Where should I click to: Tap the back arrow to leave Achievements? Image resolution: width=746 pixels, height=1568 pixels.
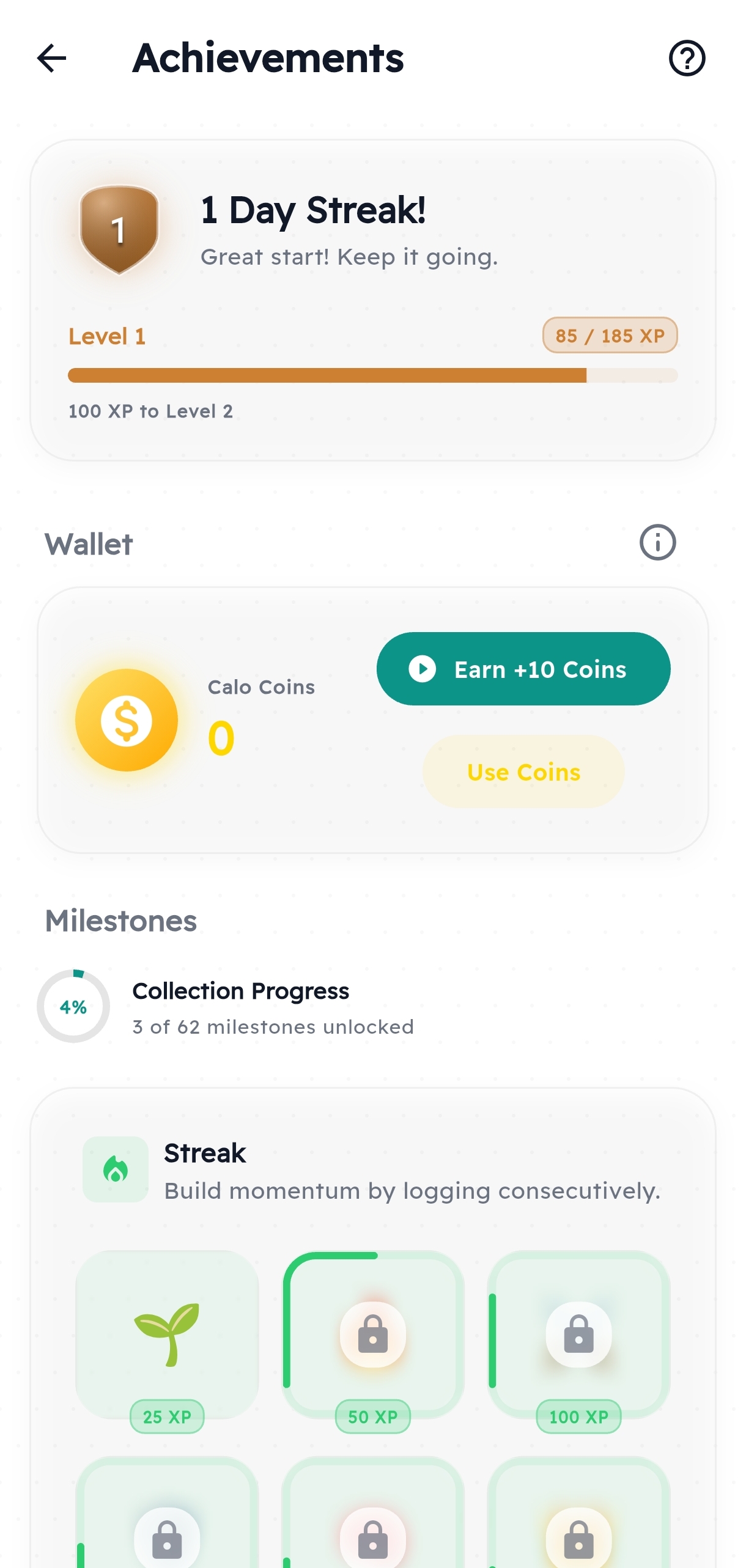pos(51,59)
